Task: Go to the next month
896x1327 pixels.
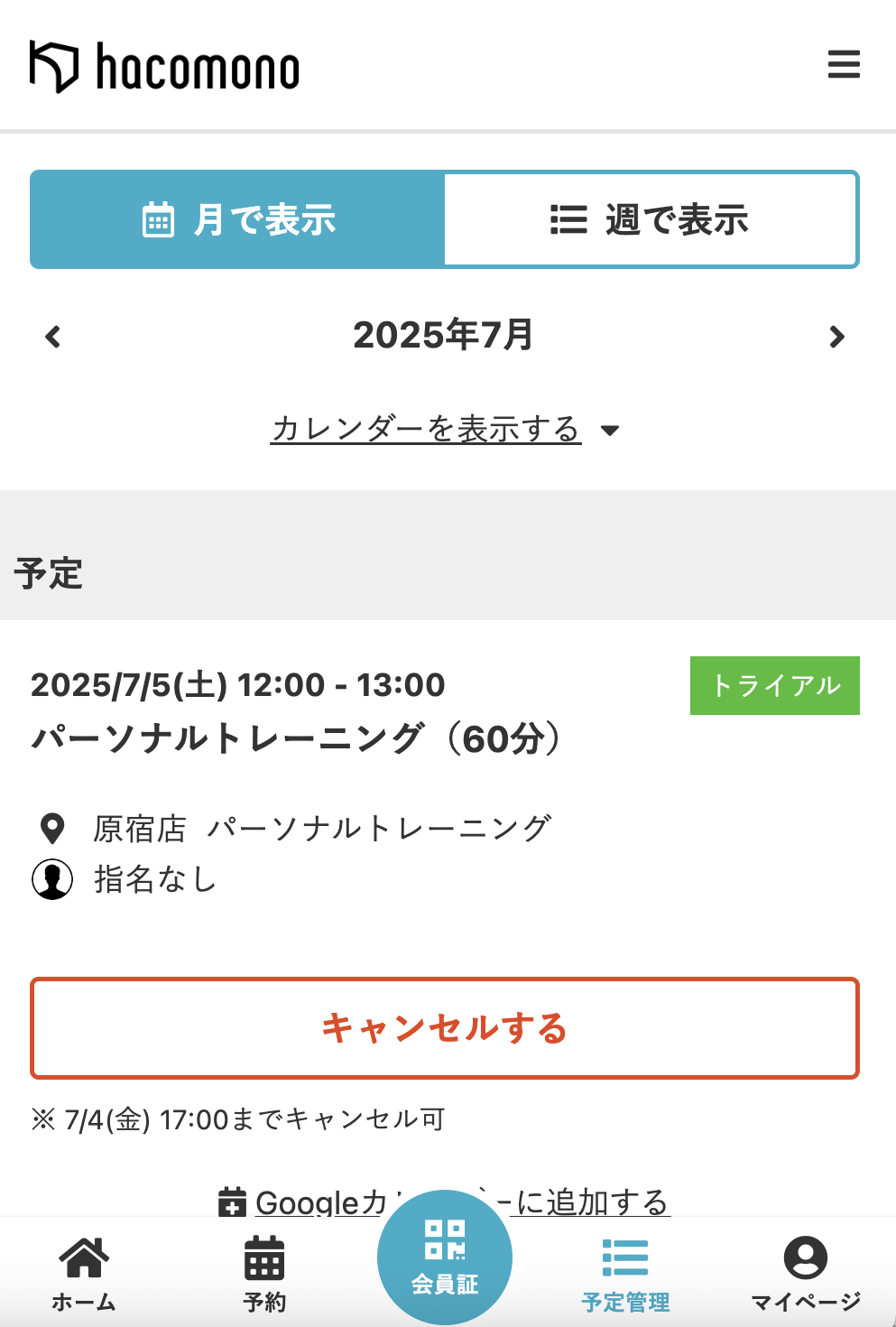Action: pos(836,337)
